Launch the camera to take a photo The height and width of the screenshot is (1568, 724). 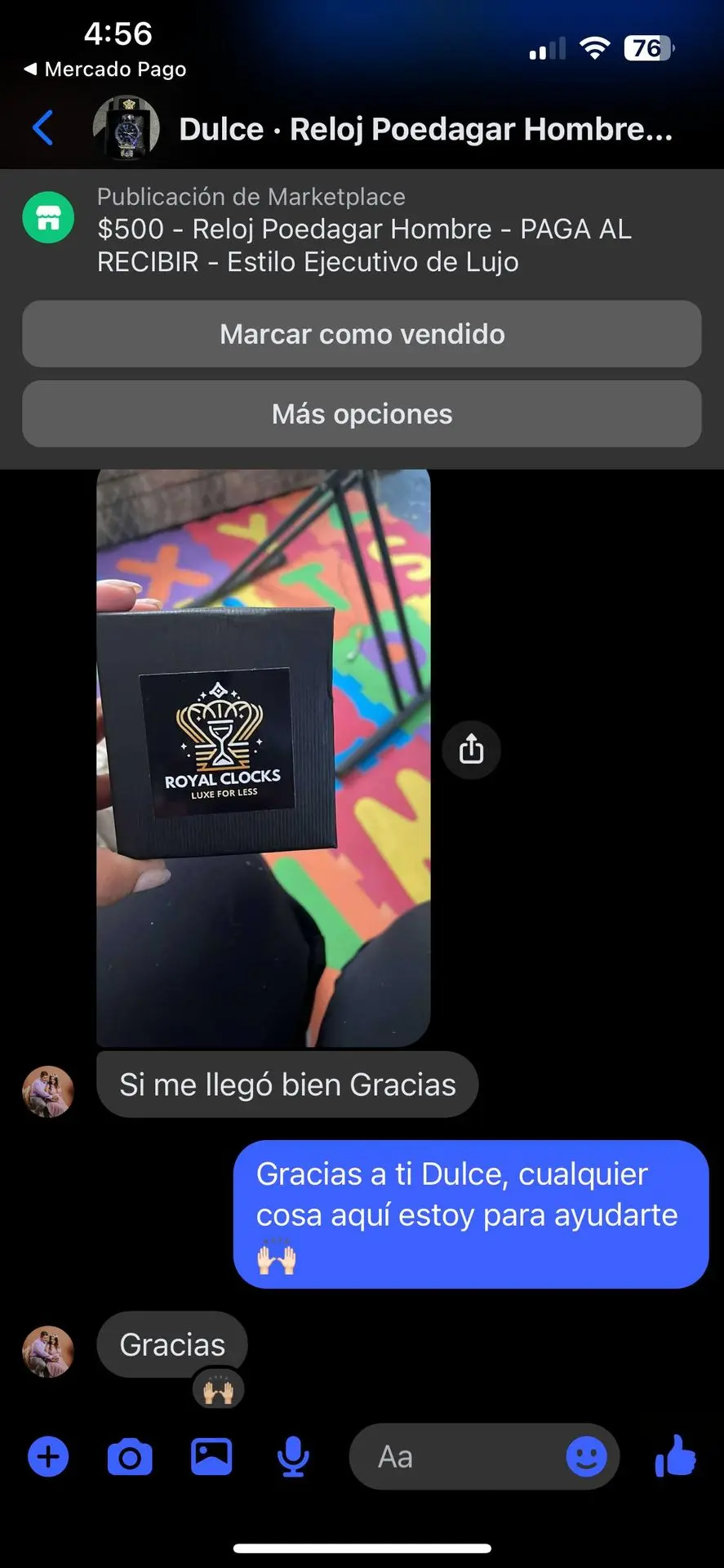130,1457
